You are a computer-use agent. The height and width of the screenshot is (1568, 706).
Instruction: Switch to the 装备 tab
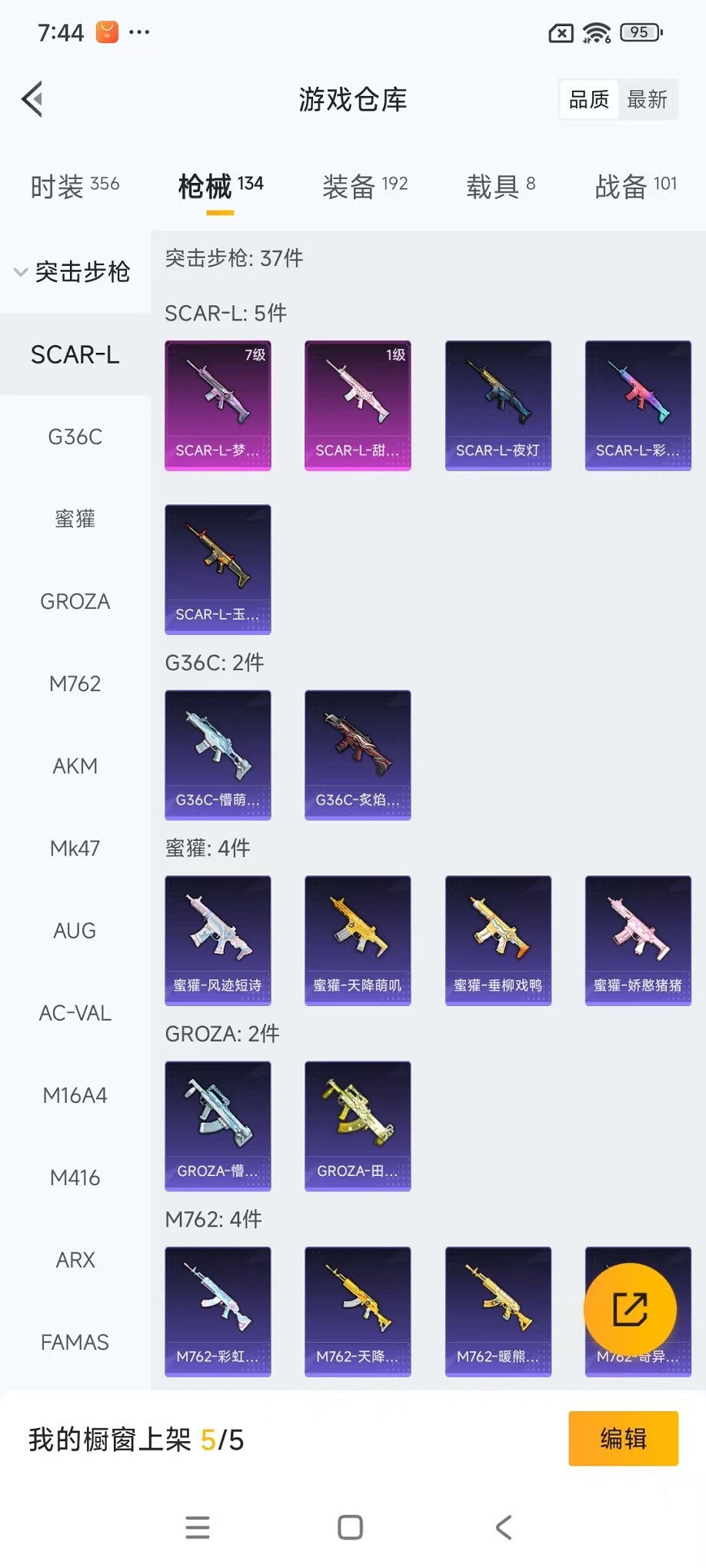[365, 186]
